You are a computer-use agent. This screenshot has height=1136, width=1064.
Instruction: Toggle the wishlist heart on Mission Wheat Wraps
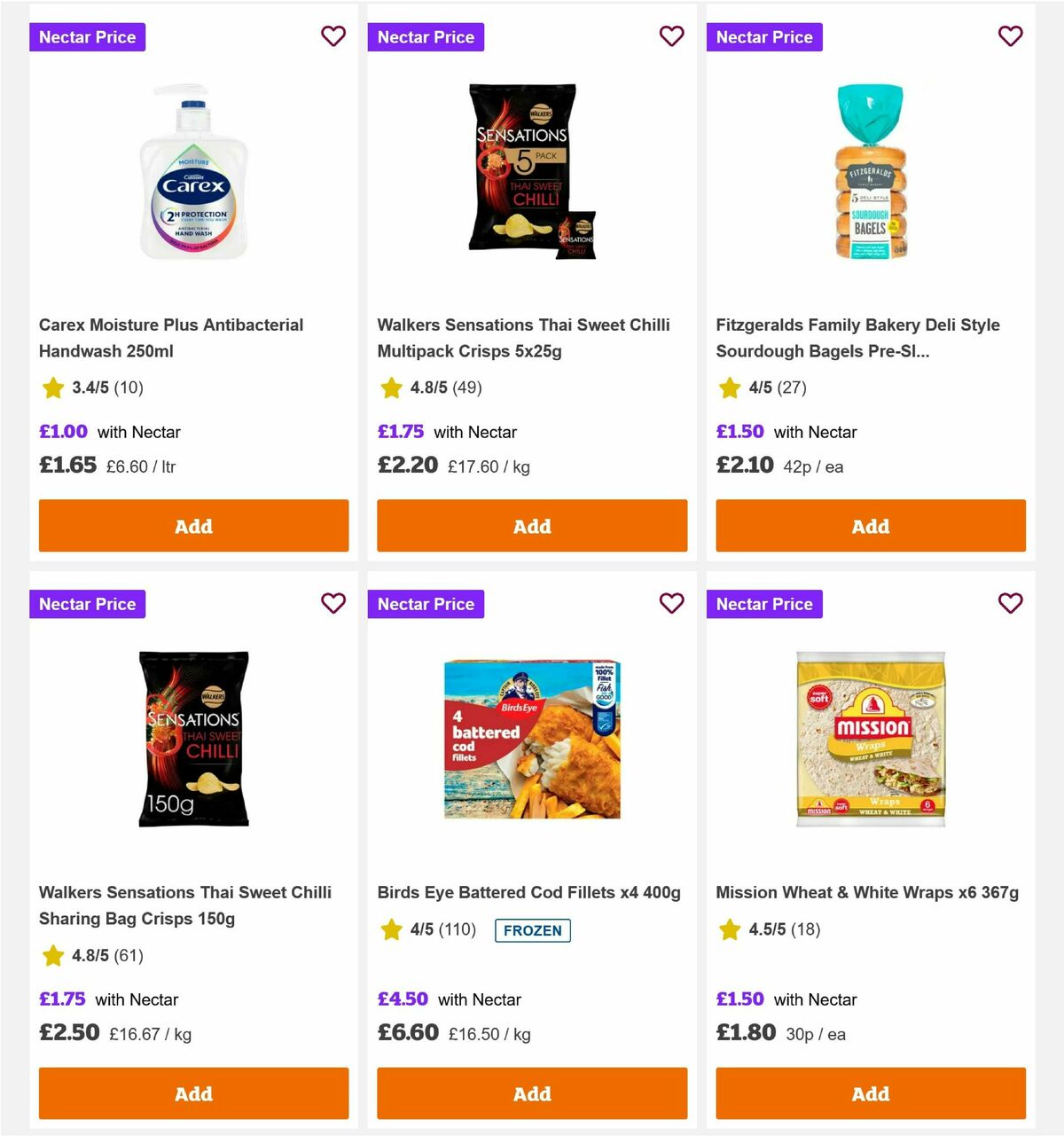1011,603
